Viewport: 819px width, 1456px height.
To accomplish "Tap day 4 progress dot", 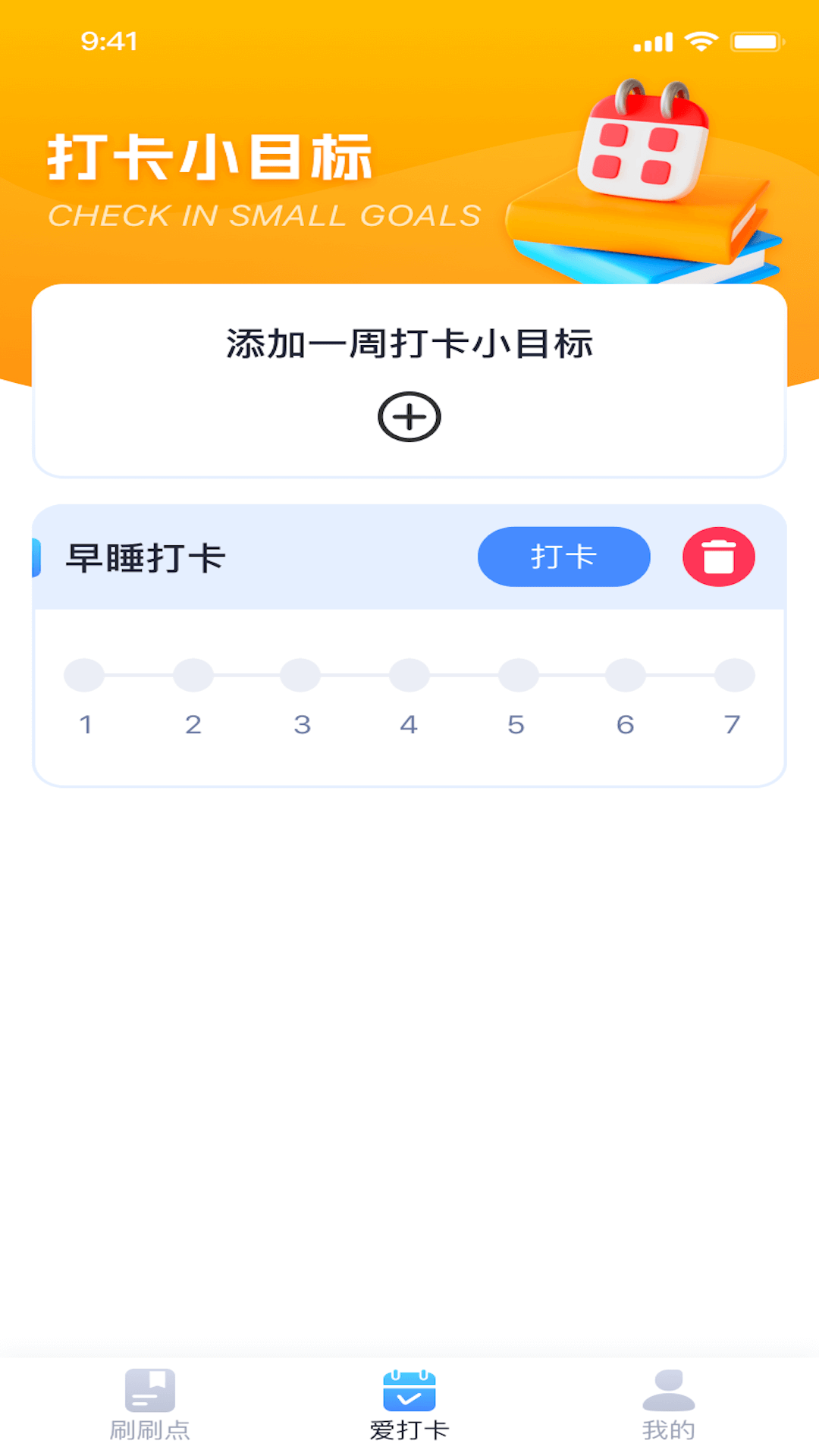I will click(409, 673).
